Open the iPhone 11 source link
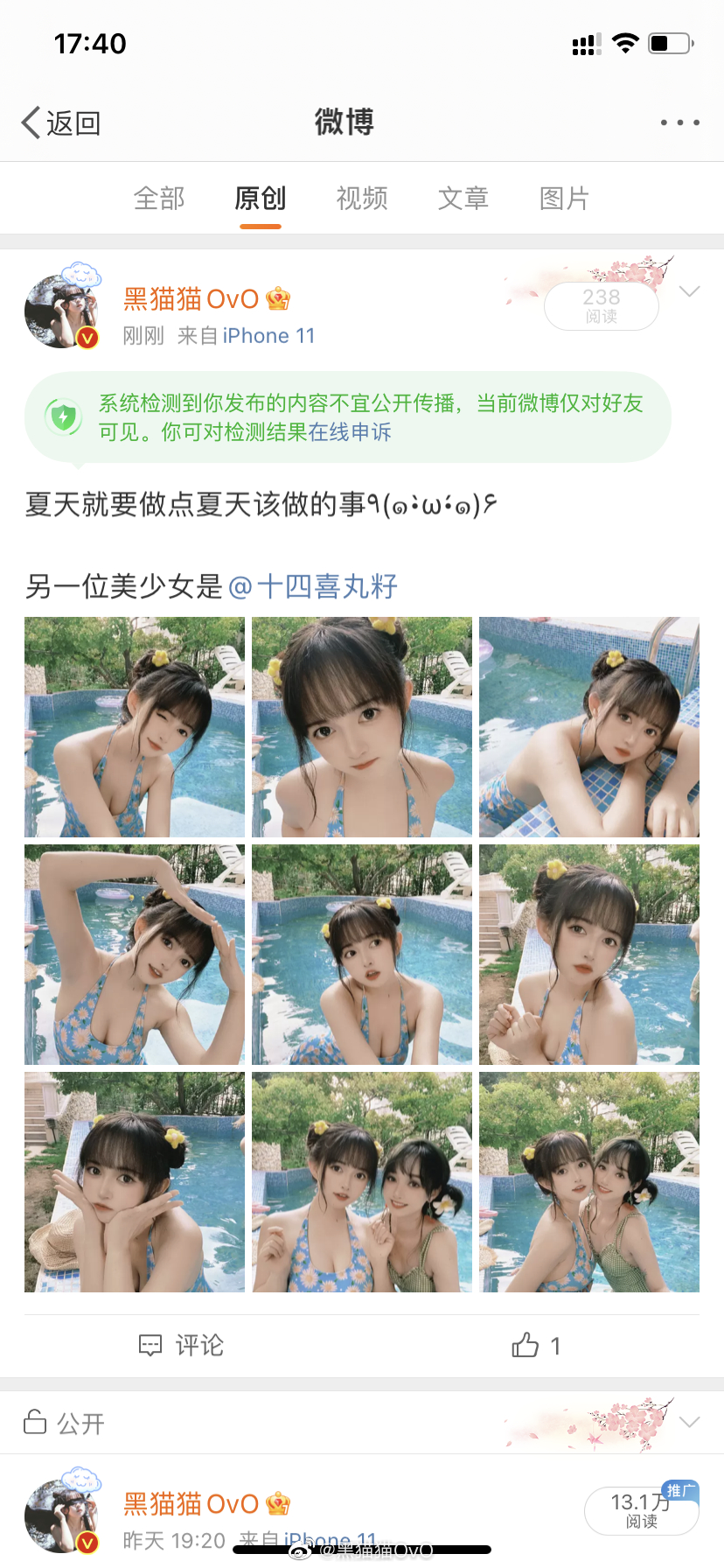 (x=268, y=336)
